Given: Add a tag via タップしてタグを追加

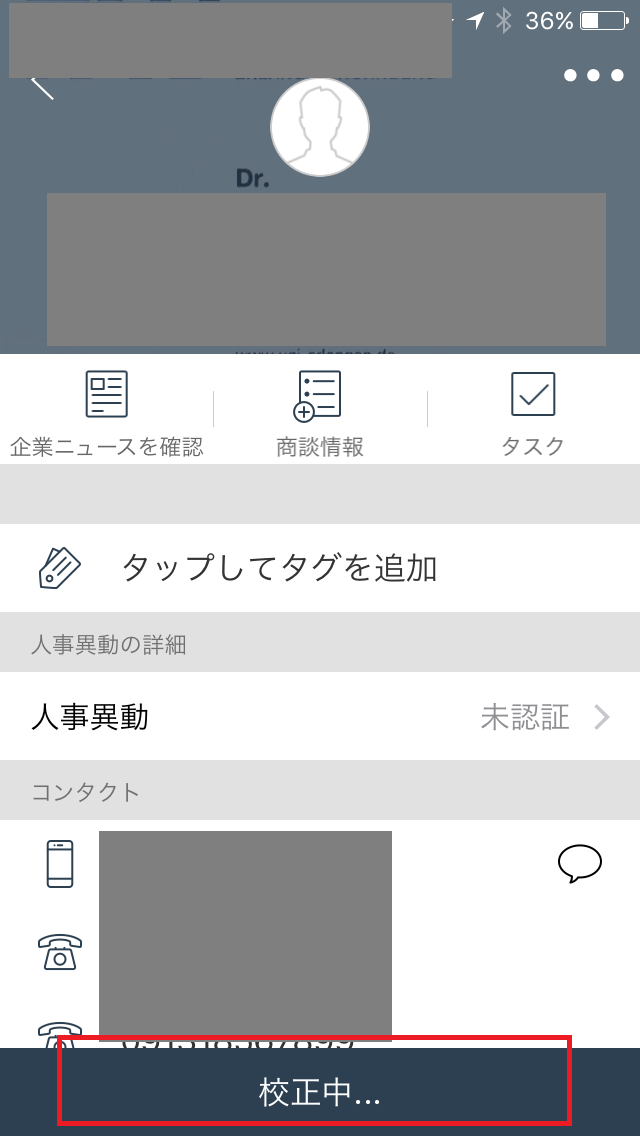Looking at the screenshot, I should pos(320,568).
